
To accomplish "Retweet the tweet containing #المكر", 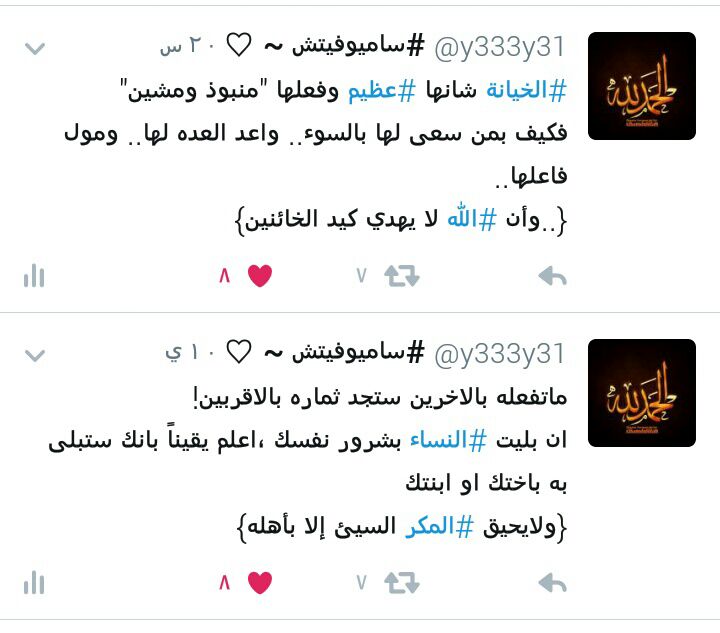I will pos(401,583).
